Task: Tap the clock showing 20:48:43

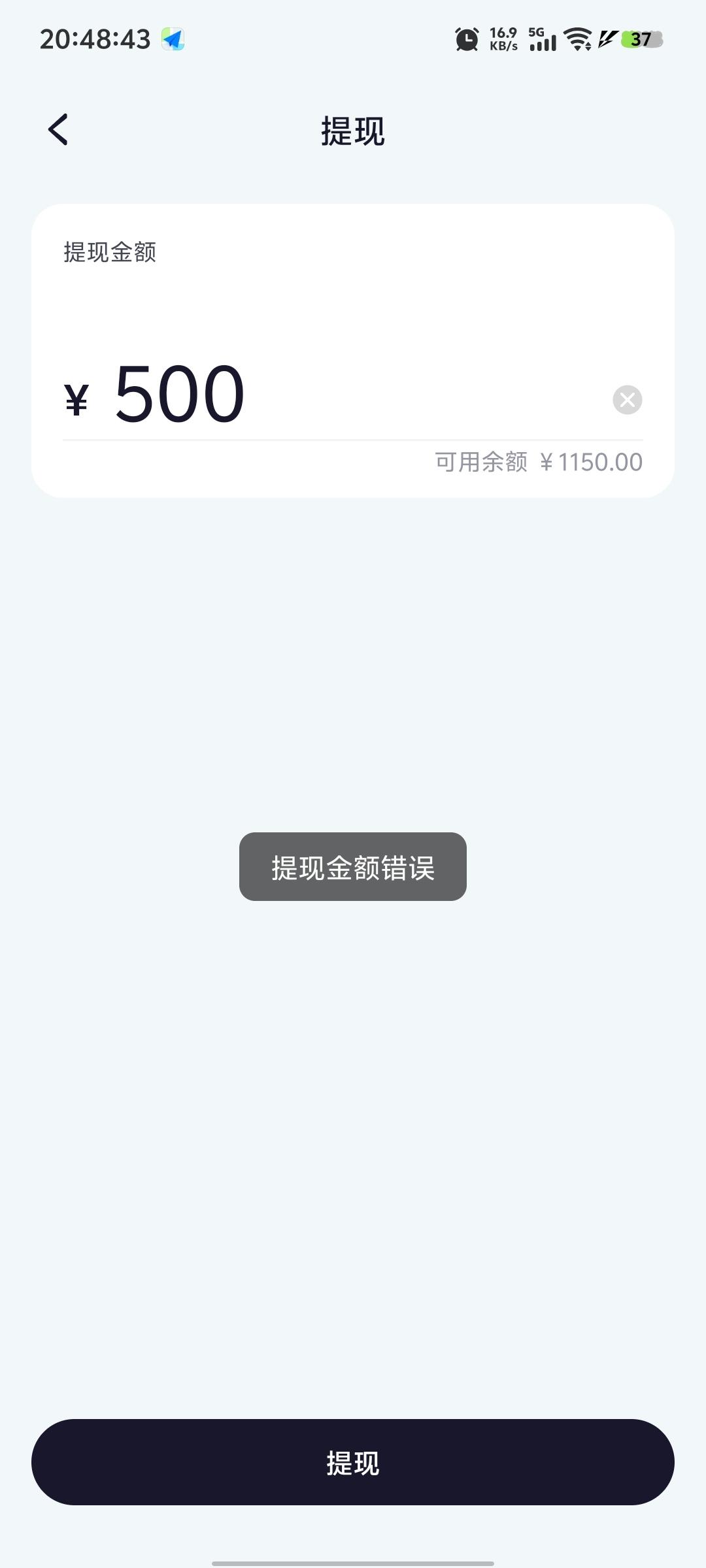Action: [95, 39]
